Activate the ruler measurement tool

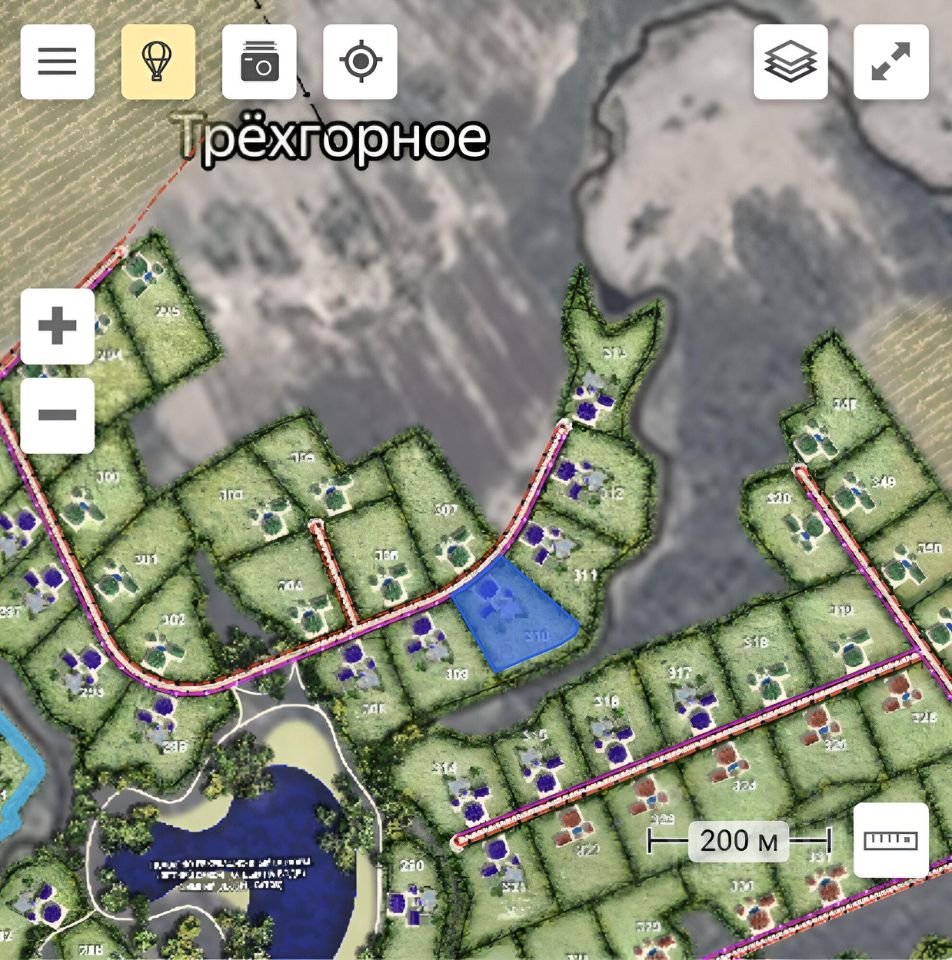tap(890, 840)
